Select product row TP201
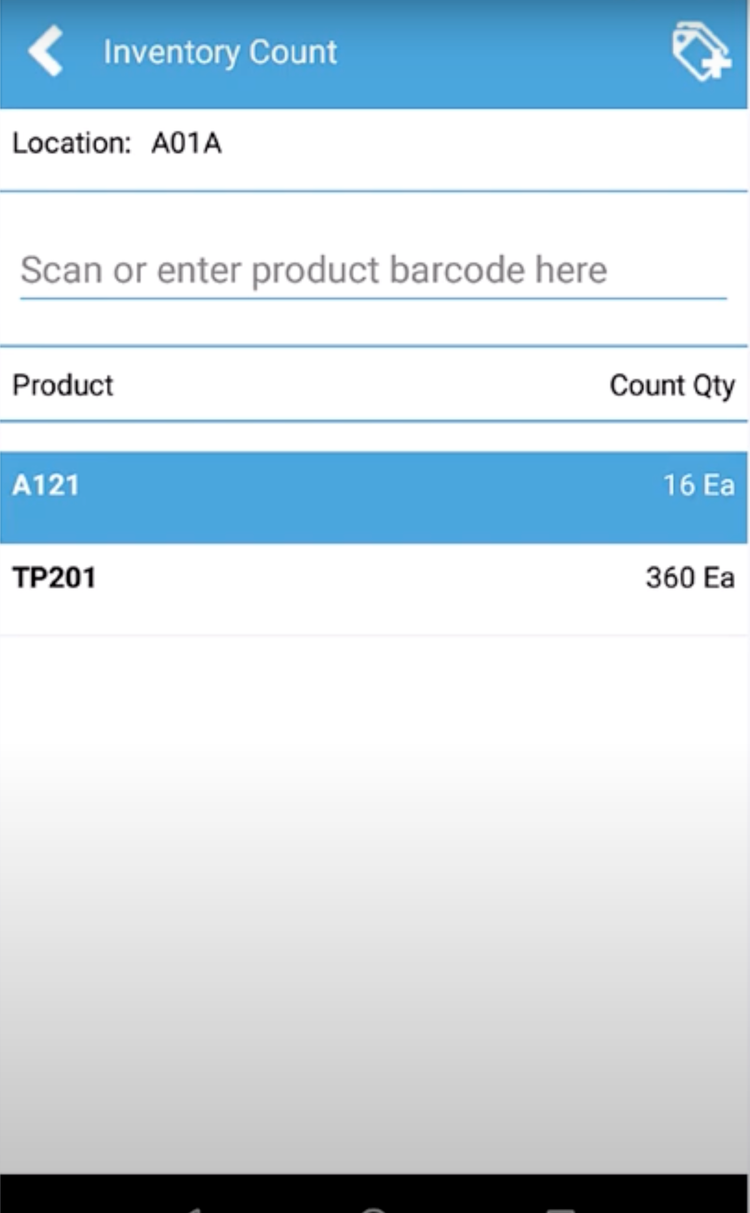Screen dimensions: 750x1213 point(375,577)
